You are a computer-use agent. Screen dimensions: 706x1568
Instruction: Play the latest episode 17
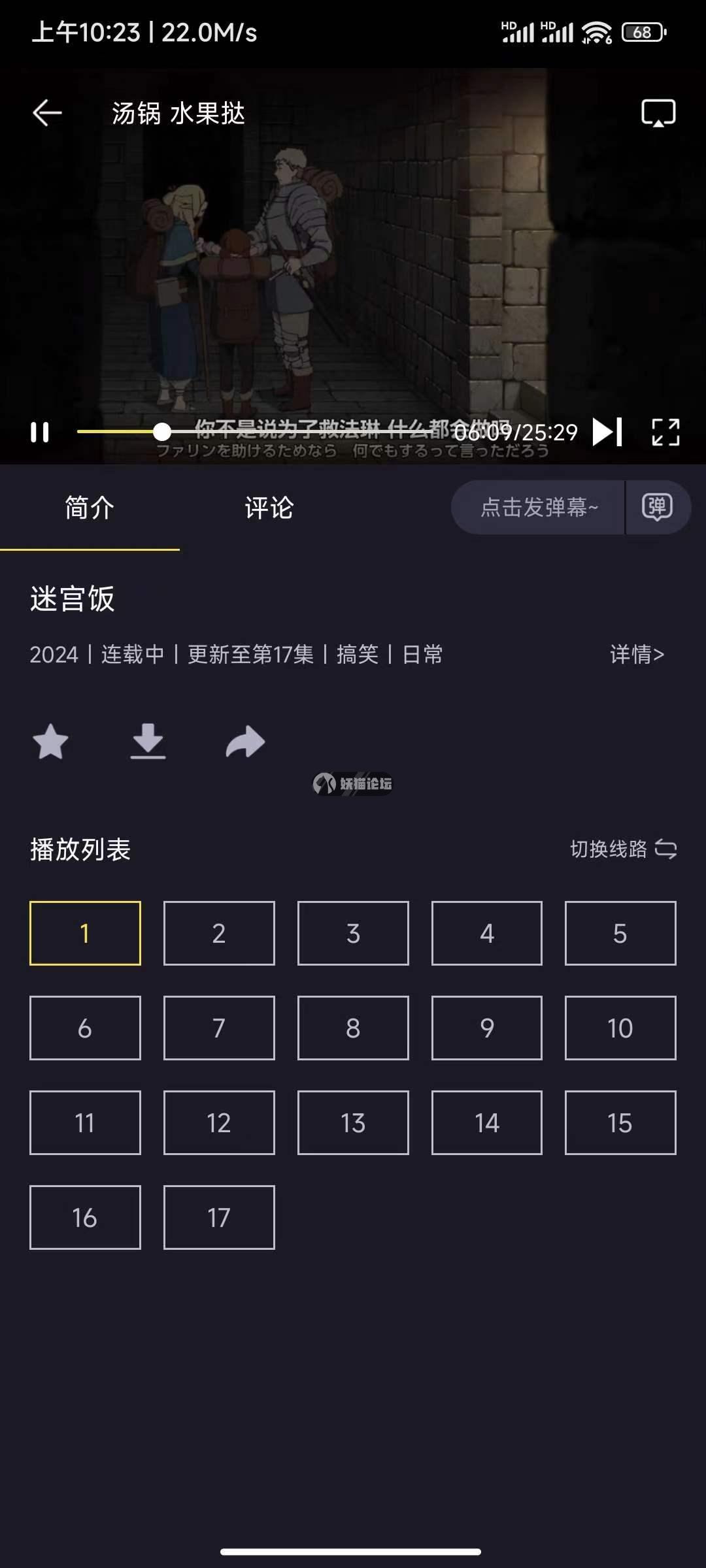(219, 1217)
